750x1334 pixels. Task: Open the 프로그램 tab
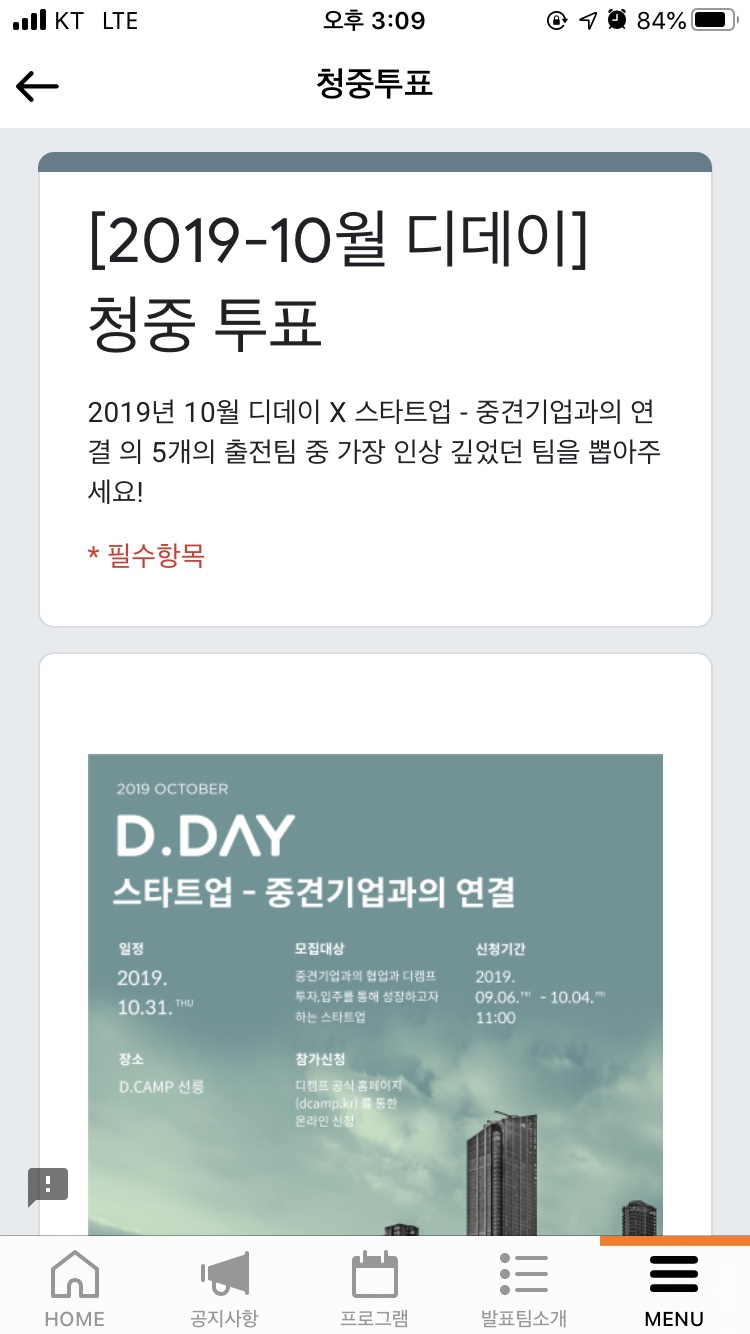[x=375, y=1289]
